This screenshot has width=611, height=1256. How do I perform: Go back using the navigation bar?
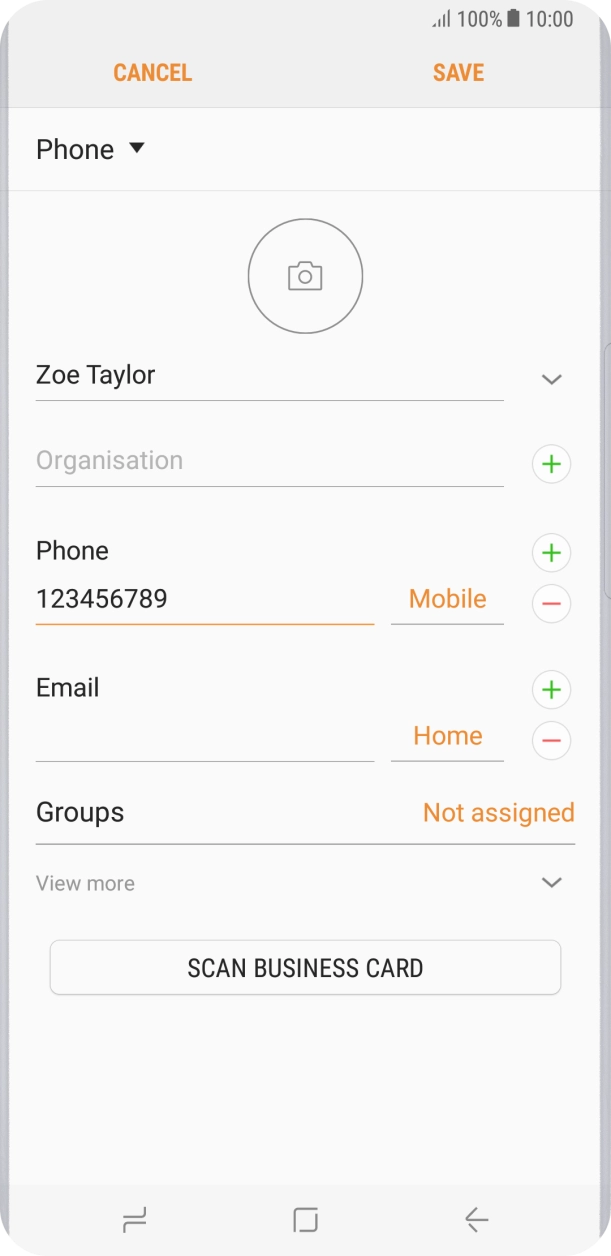pyautogui.click(x=476, y=1219)
